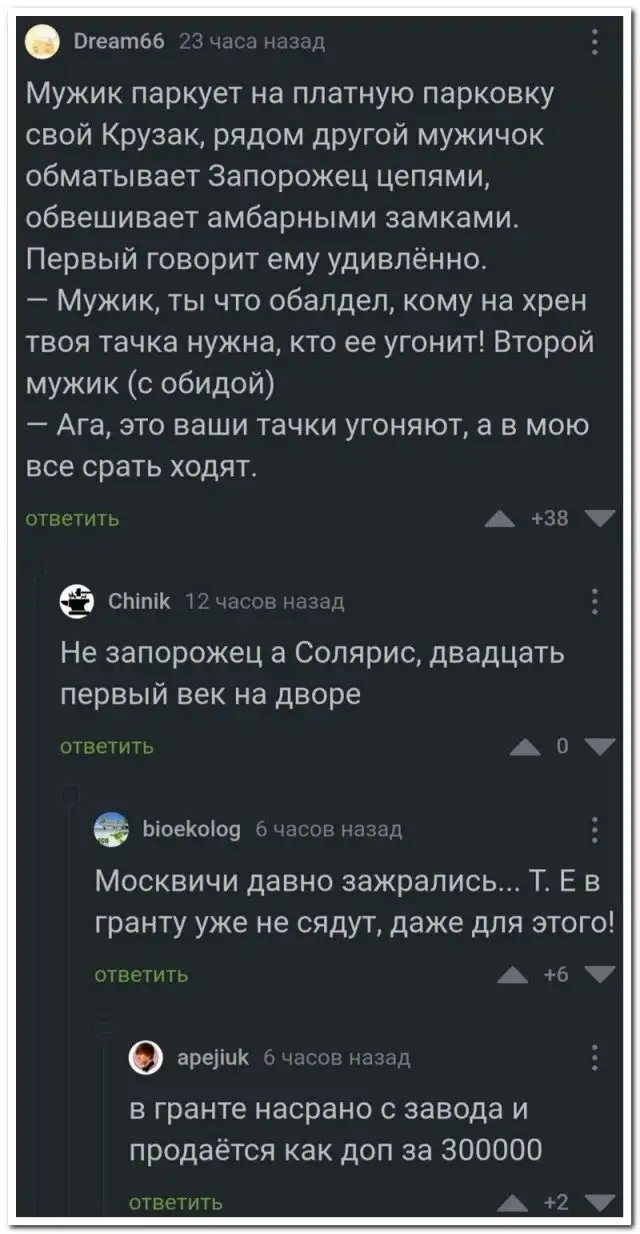Open overflow menu on apejiuk's comment
Screen dimensions: 640x1234
(596, 1057)
